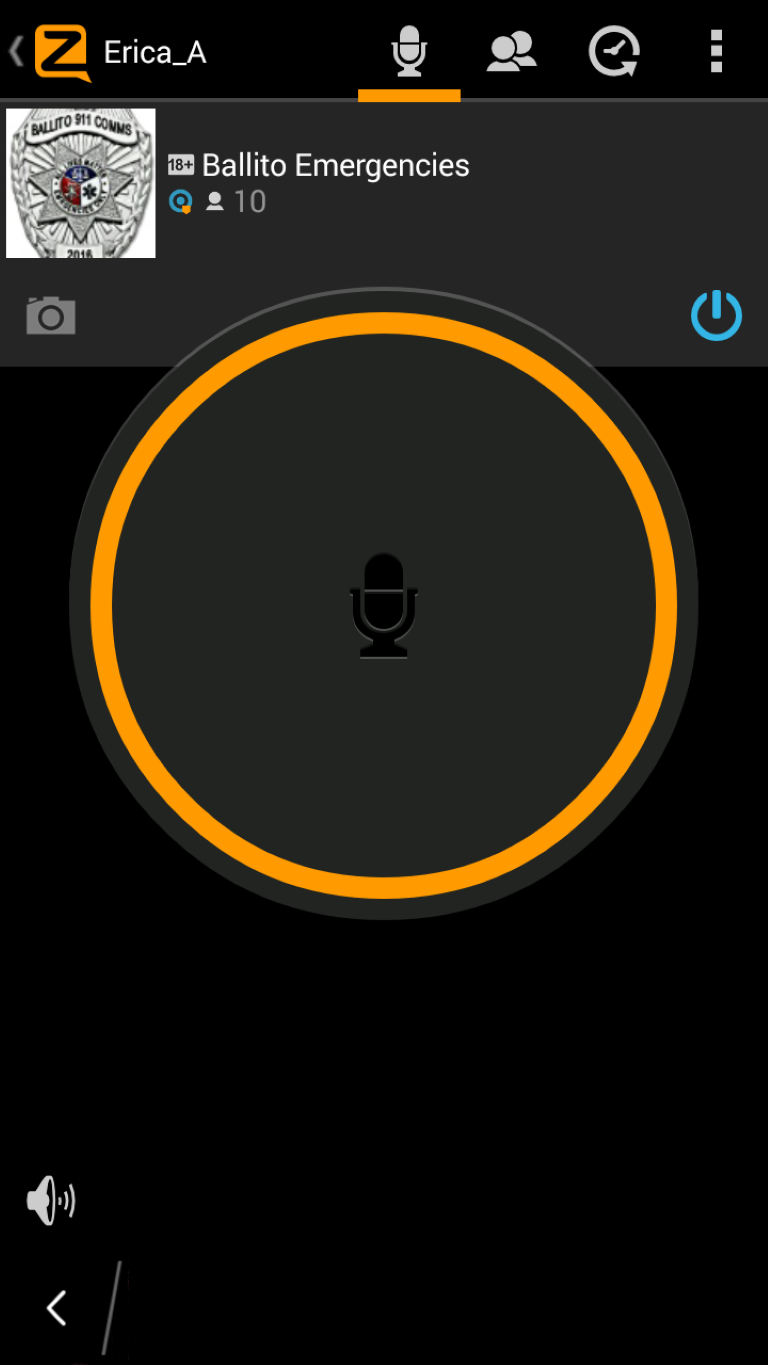Tap the camera icon to send image

(51, 316)
